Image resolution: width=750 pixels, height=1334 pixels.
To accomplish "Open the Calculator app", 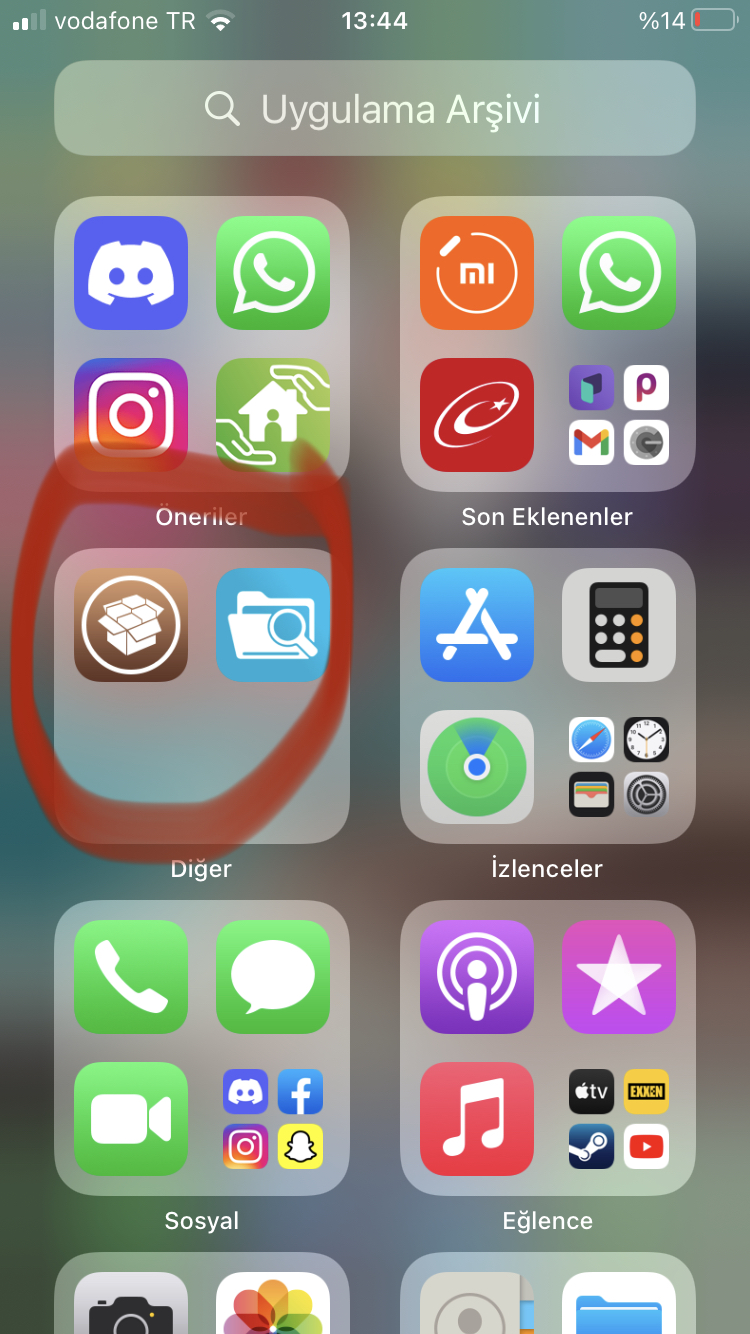I will [619, 625].
